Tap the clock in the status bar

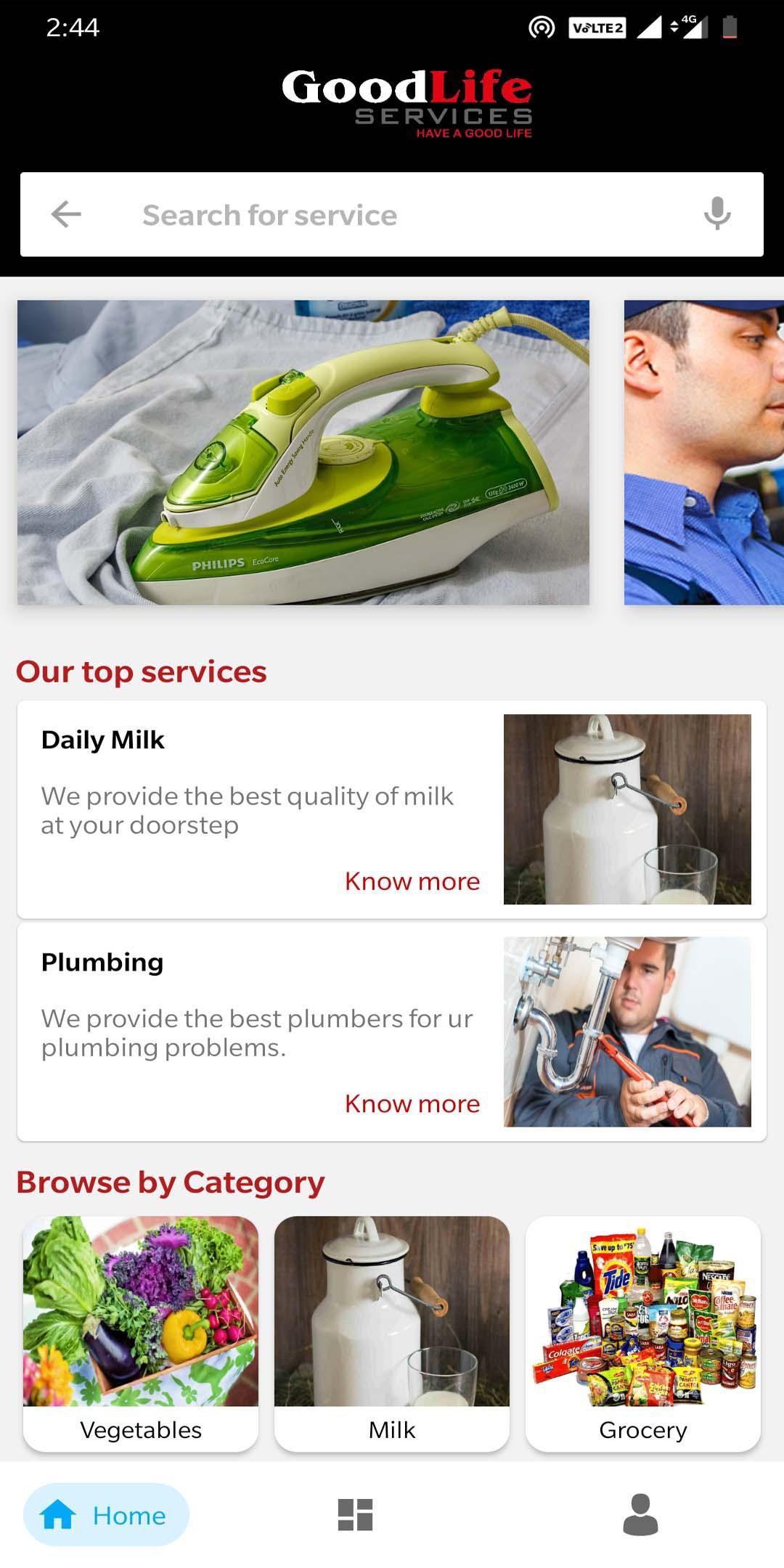[x=73, y=28]
